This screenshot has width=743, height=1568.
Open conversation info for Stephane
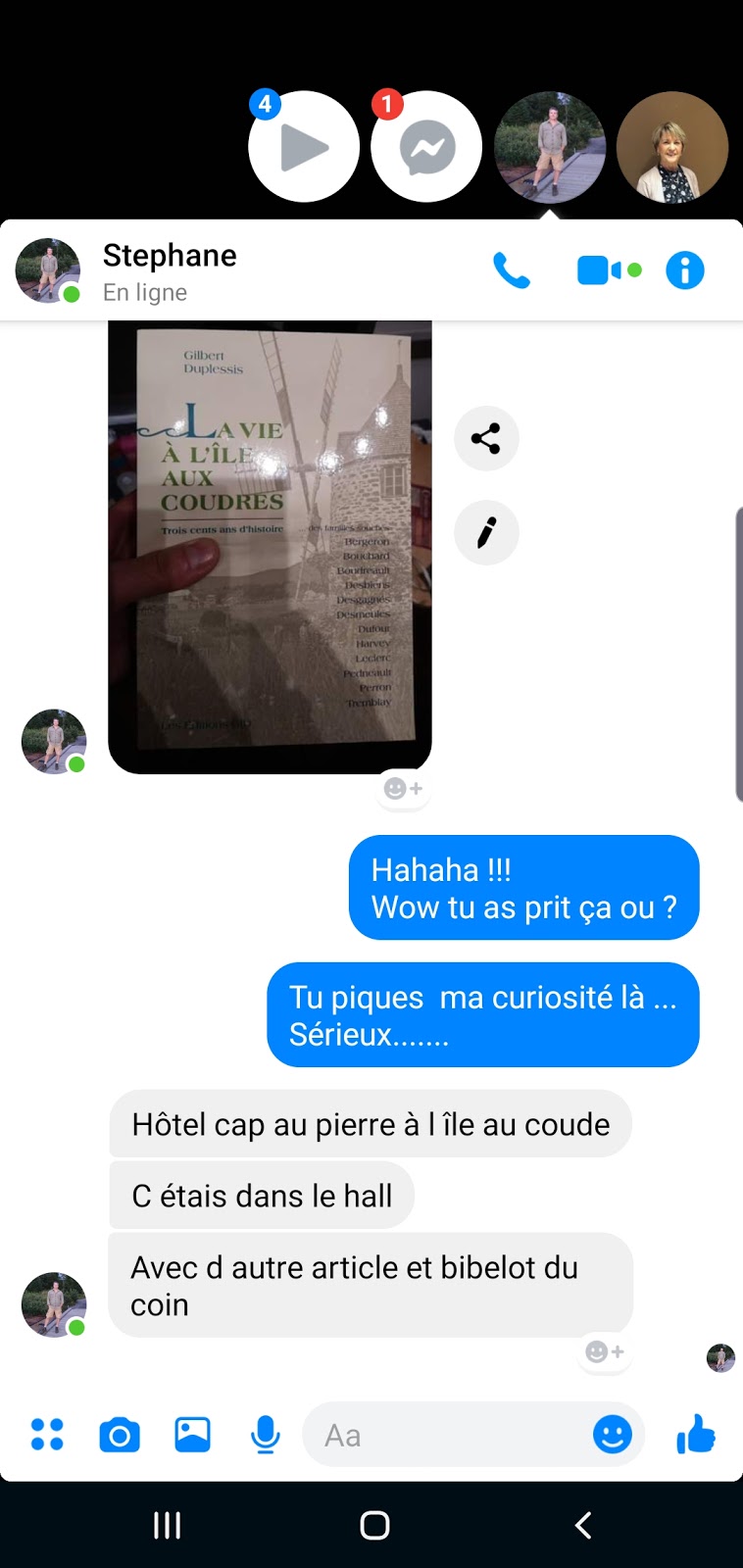(684, 270)
